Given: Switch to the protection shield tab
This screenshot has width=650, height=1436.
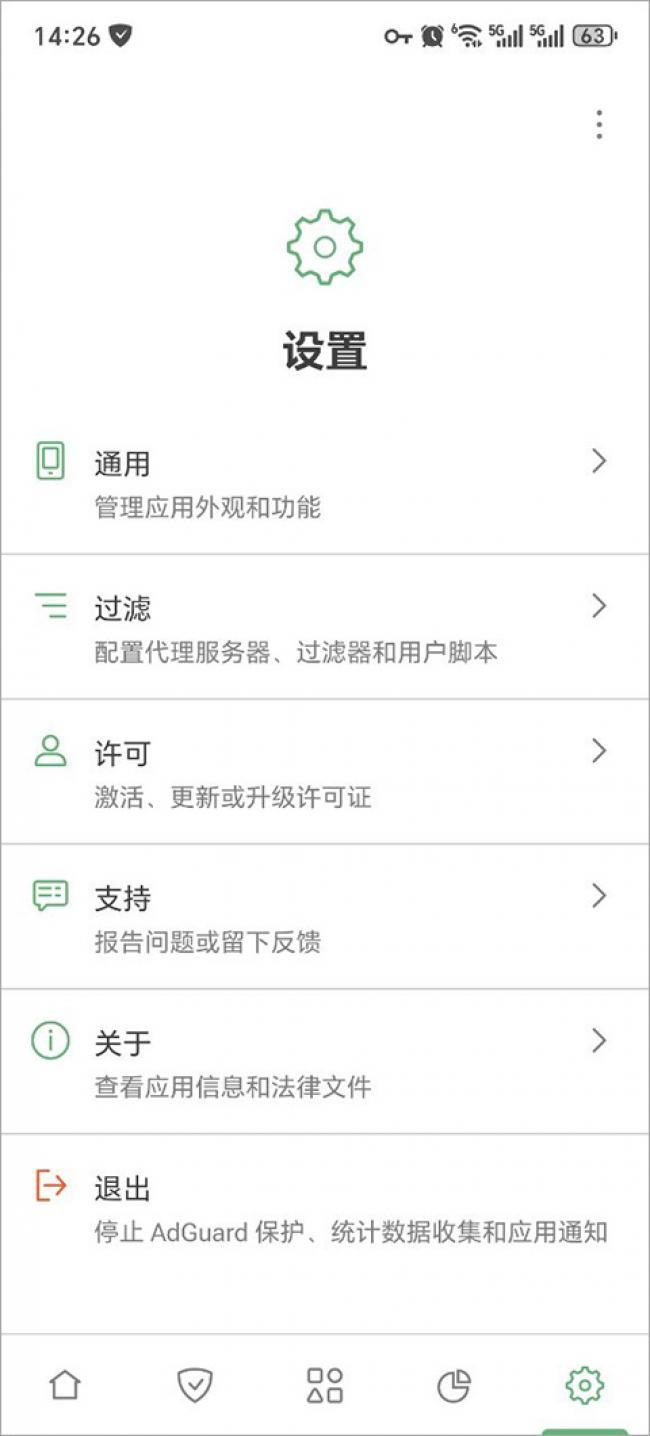Looking at the screenshot, I should 194,1385.
